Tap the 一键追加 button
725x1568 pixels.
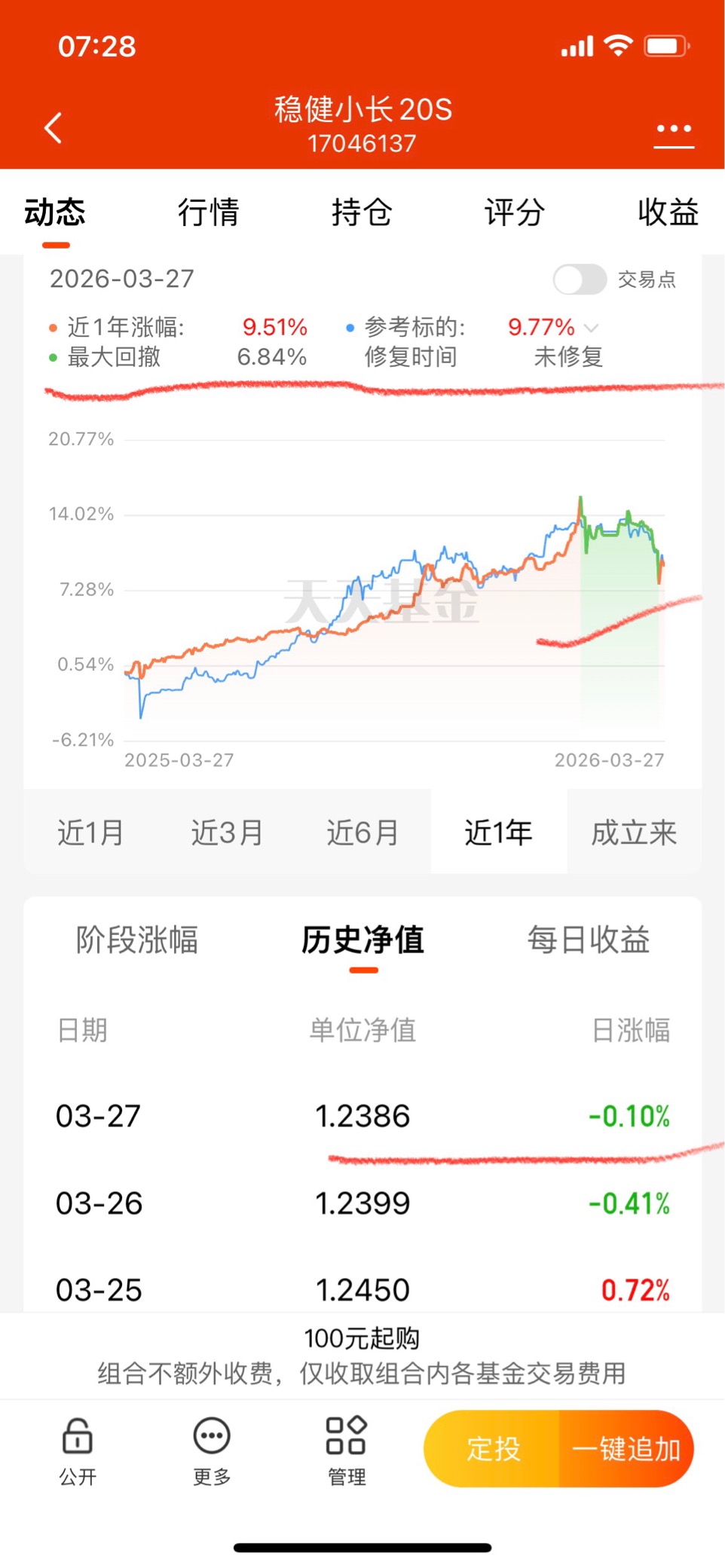pos(626,1448)
